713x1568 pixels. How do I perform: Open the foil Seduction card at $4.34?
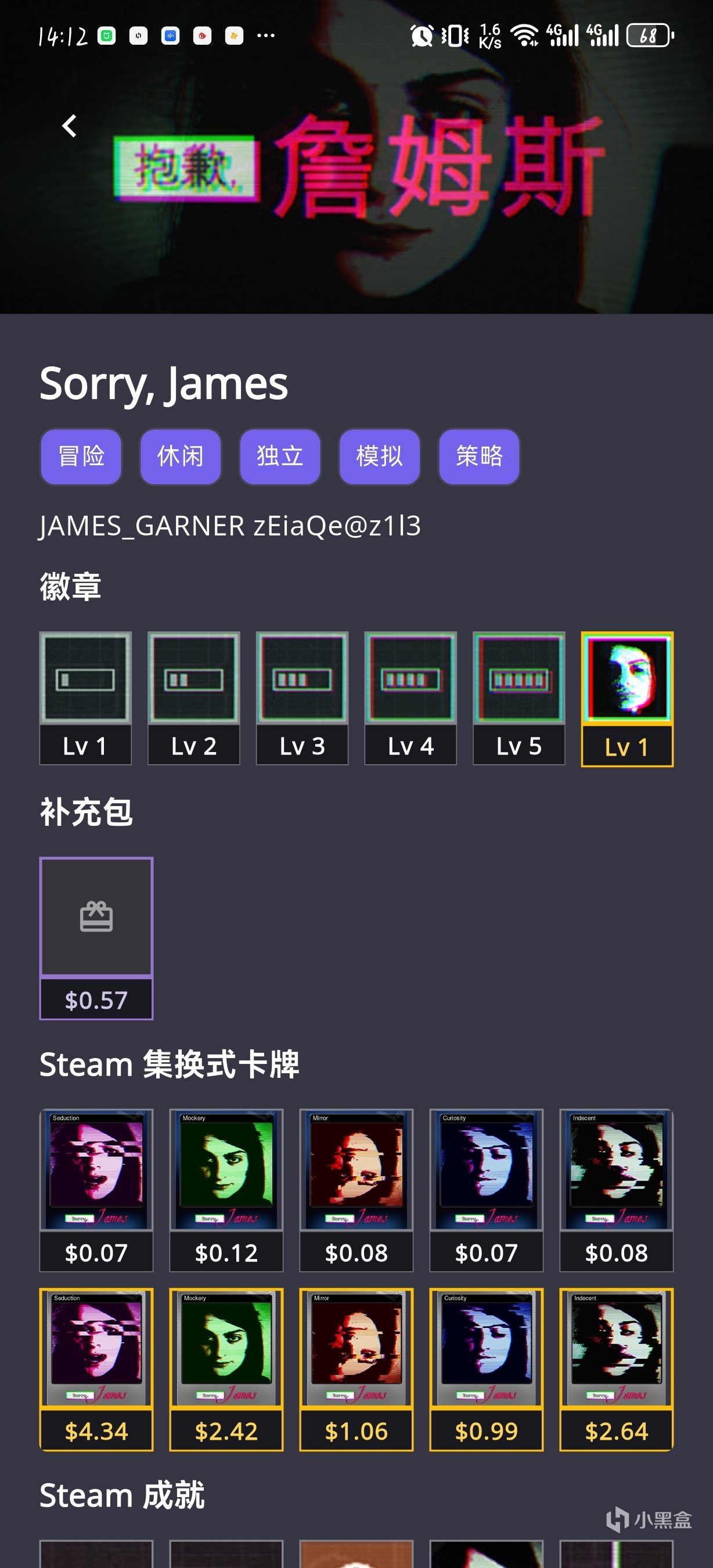(x=96, y=1368)
